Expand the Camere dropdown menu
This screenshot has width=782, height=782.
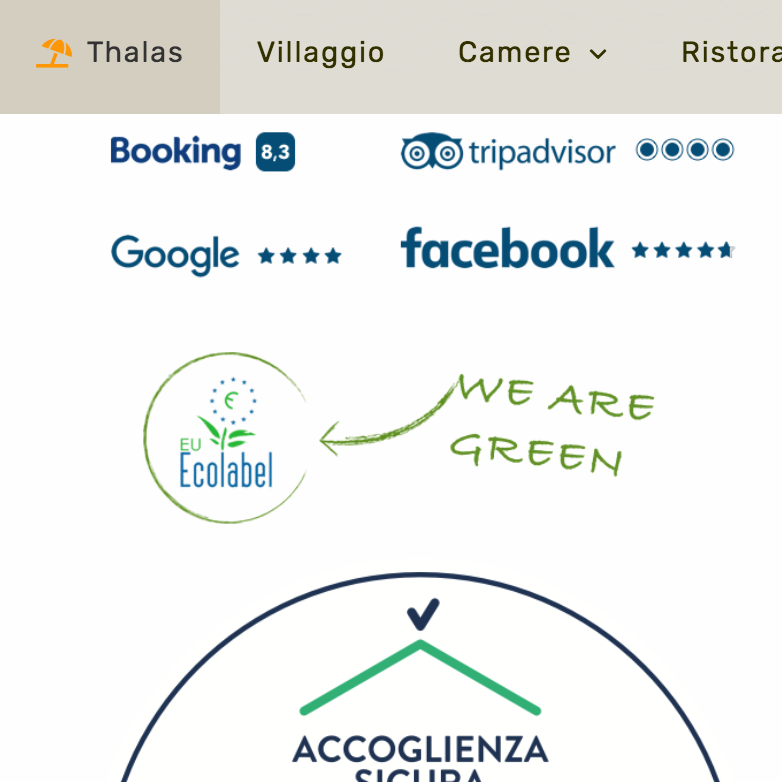[532, 53]
